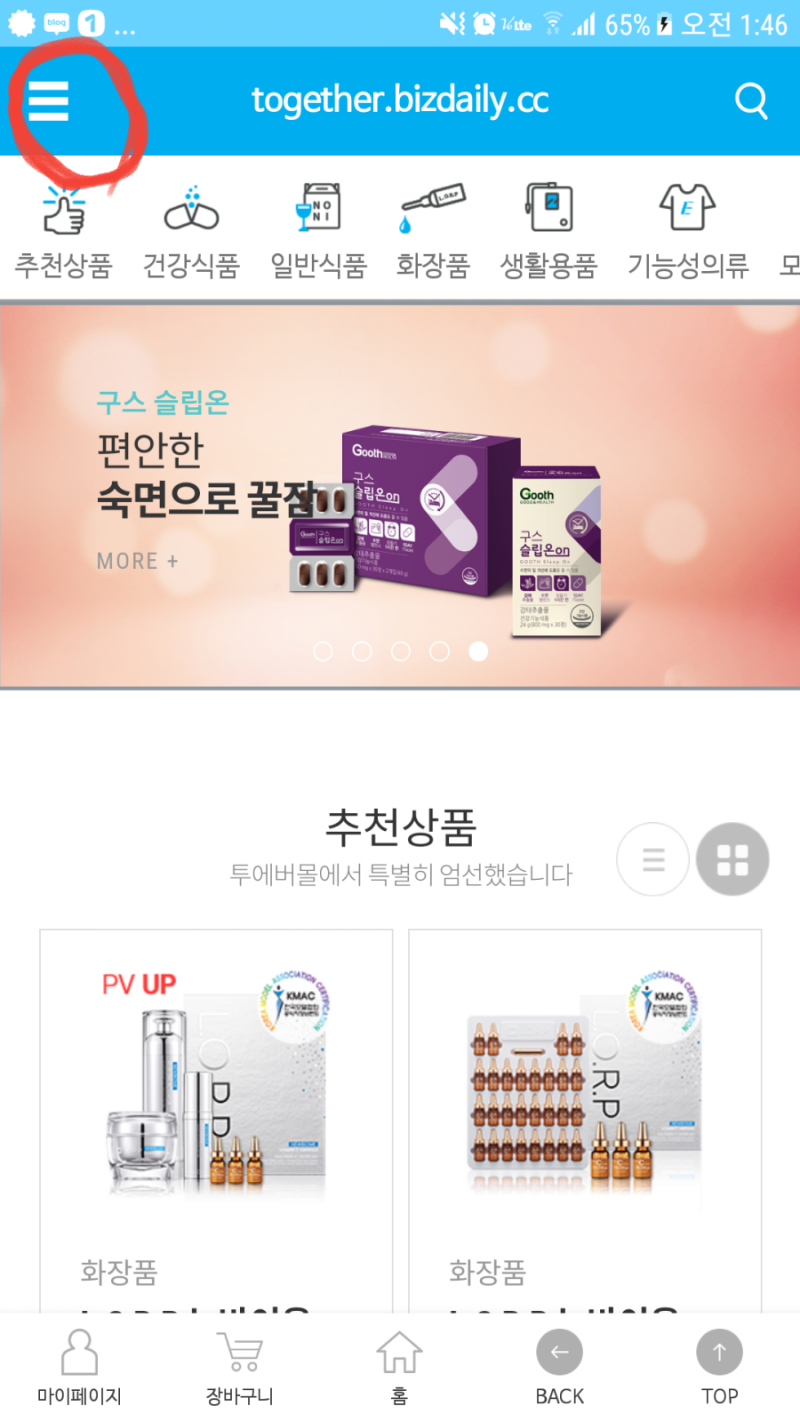Select the 건강식품 category
The image size is (800, 1422).
pyautogui.click(x=191, y=231)
